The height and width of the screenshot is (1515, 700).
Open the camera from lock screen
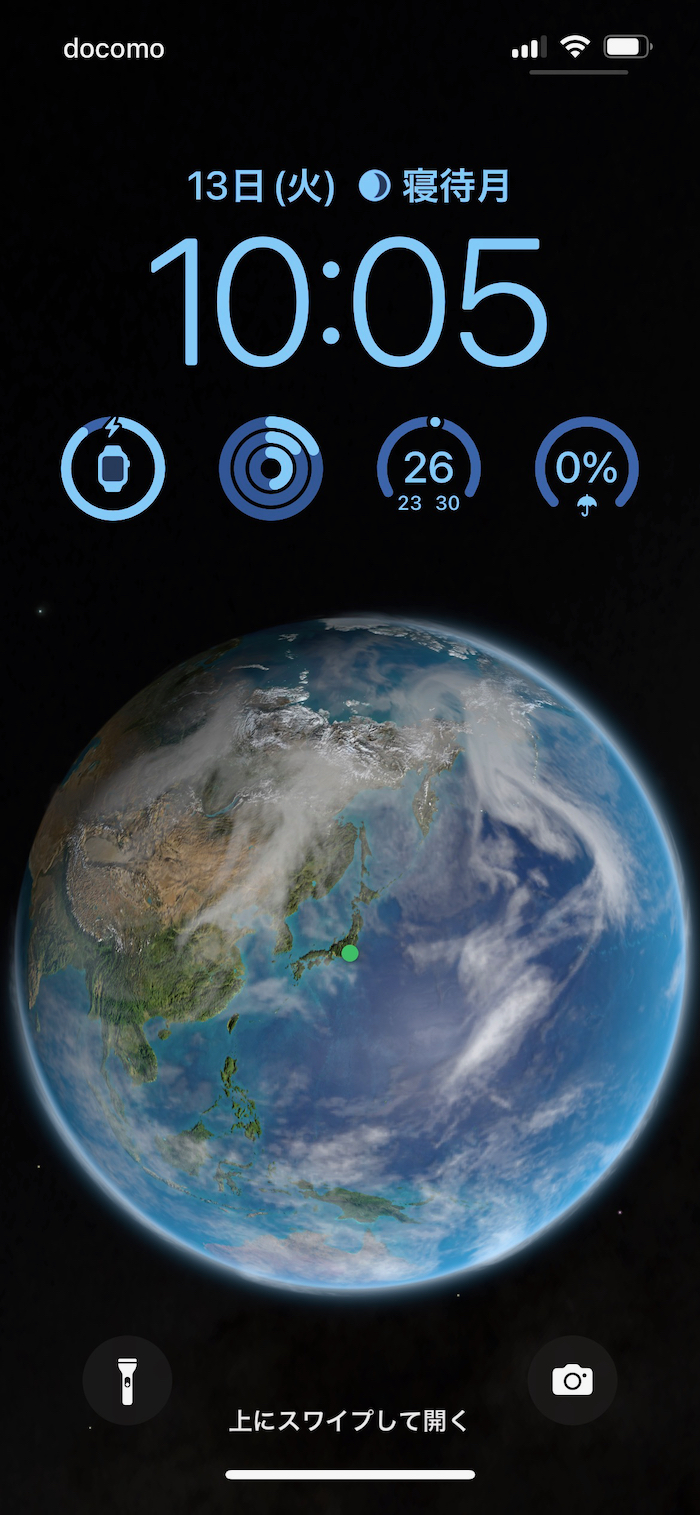click(572, 1380)
